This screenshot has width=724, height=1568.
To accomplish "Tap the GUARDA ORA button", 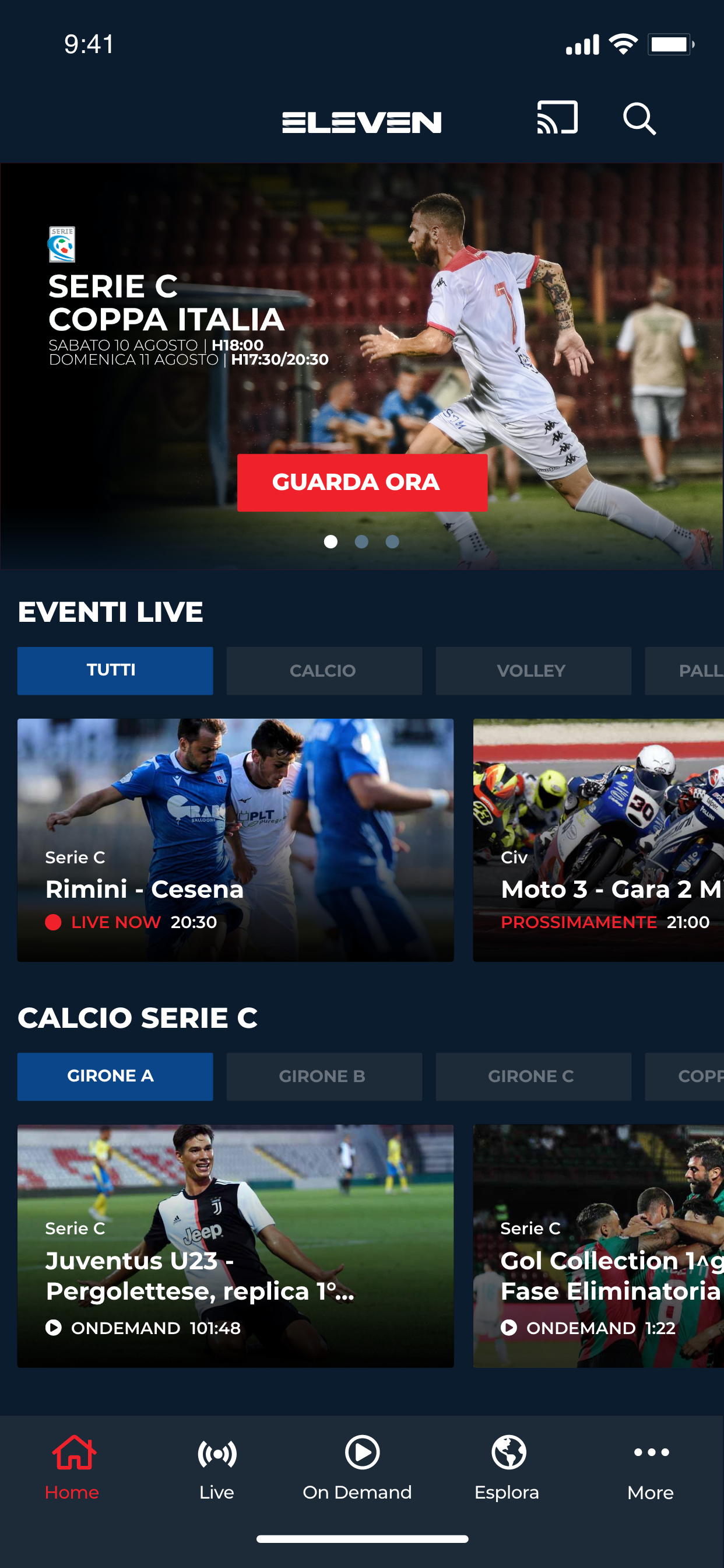I will (362, 482).
